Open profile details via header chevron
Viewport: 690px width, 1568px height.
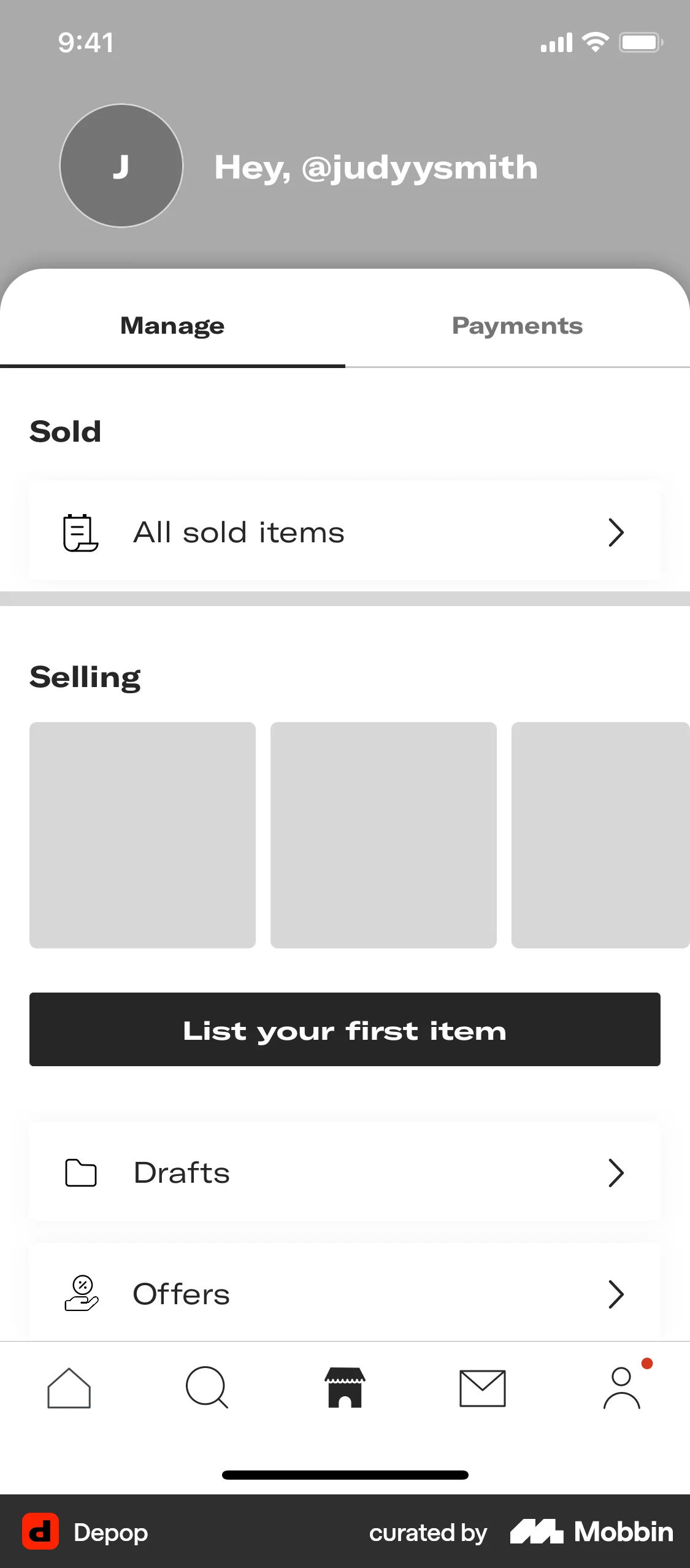click(645, 167)
